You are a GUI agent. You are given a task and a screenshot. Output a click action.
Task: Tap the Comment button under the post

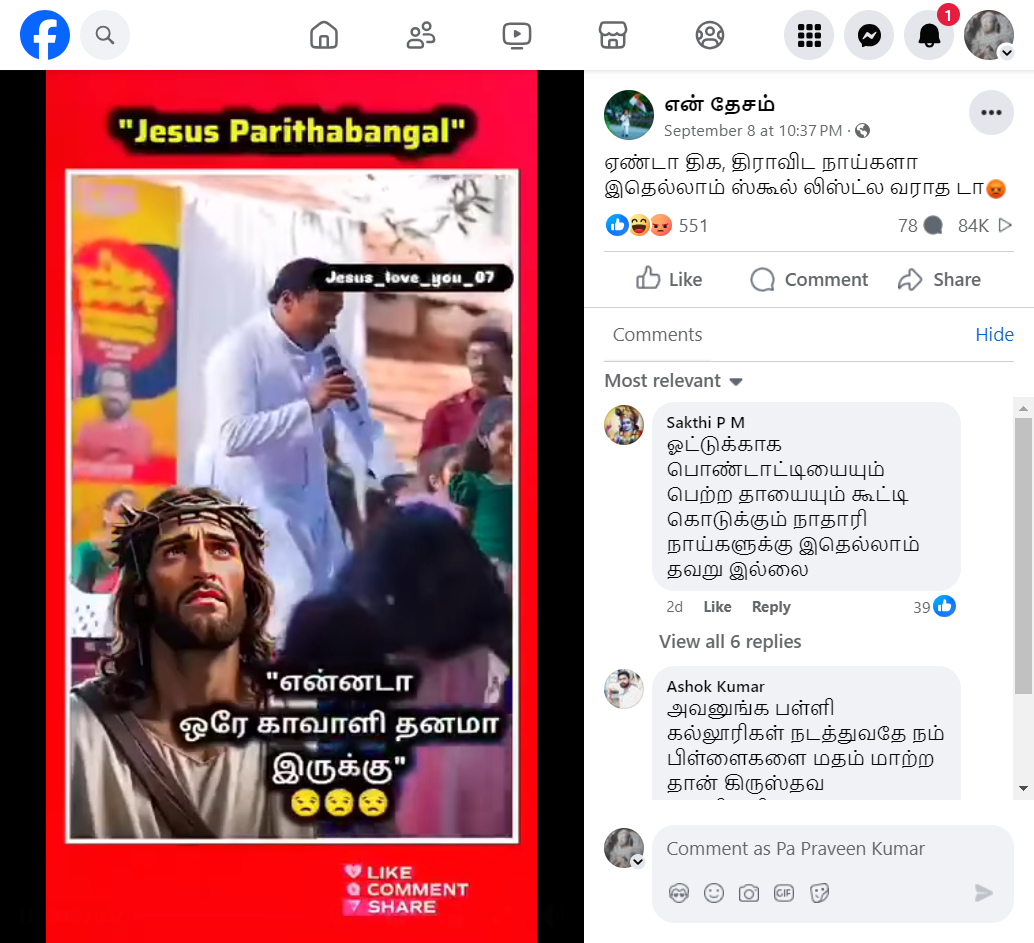pos(809,279)
